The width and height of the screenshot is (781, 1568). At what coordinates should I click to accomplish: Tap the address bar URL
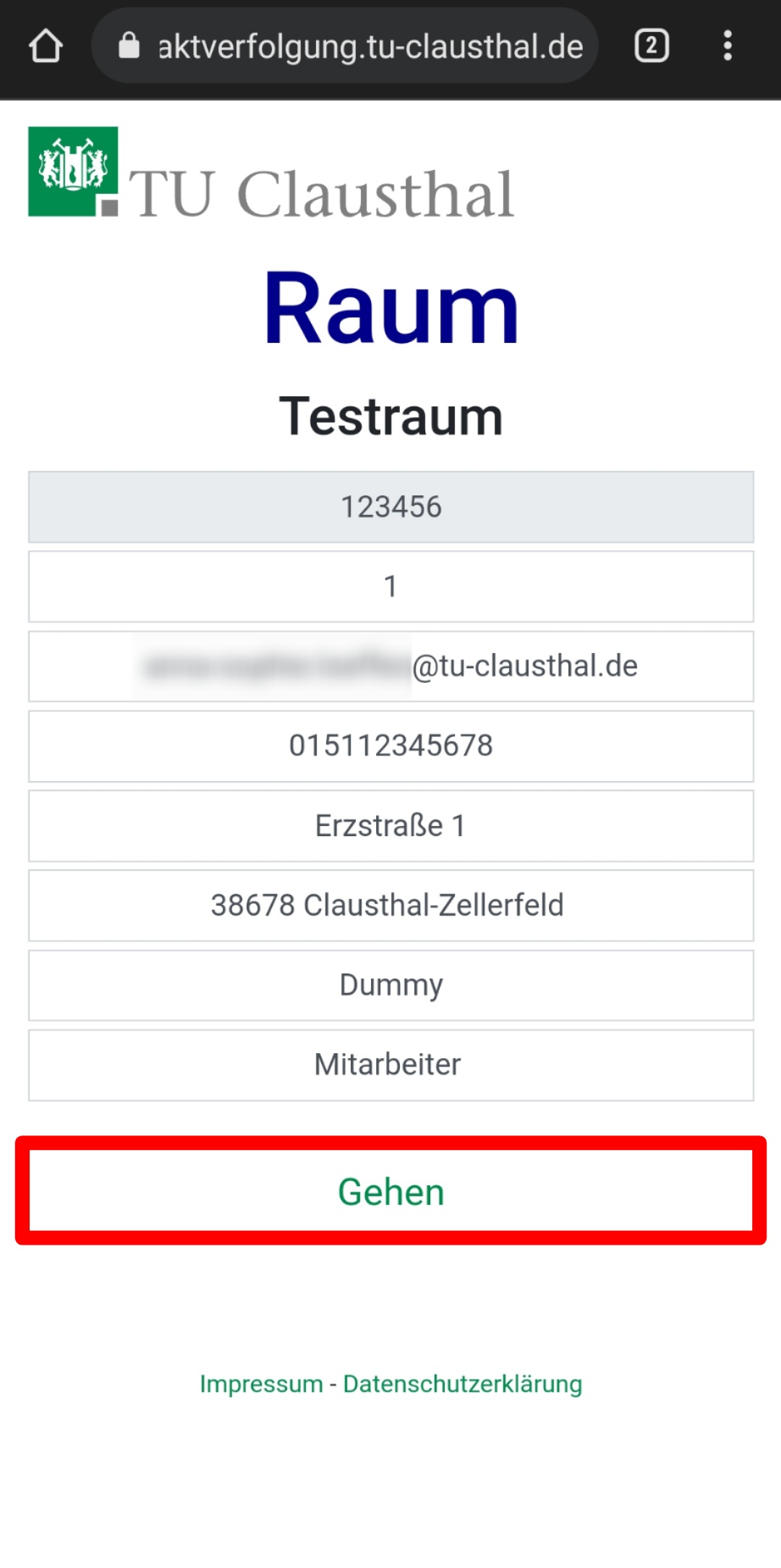pyautogui.click(x=370, y=47)
